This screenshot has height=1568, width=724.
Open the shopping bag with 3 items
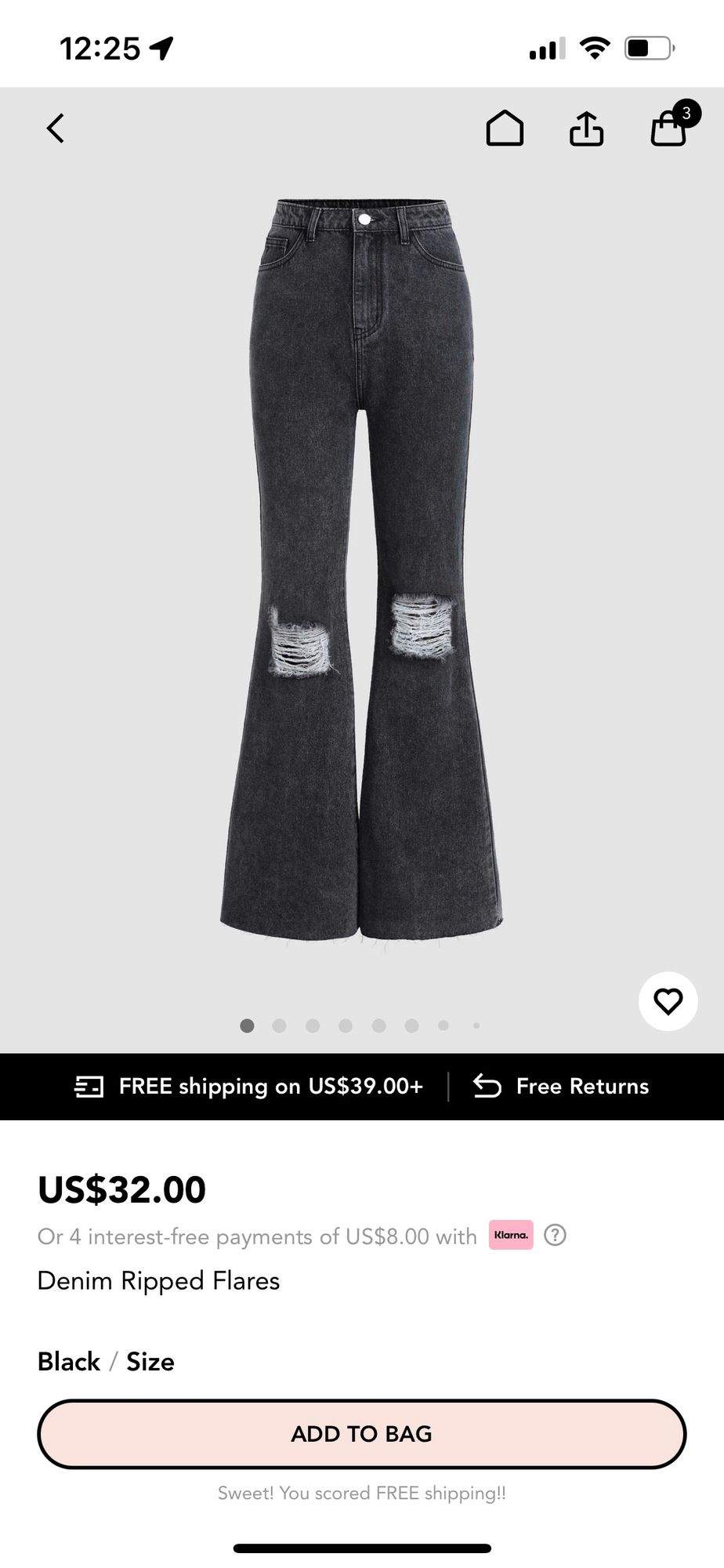[669, 129]
